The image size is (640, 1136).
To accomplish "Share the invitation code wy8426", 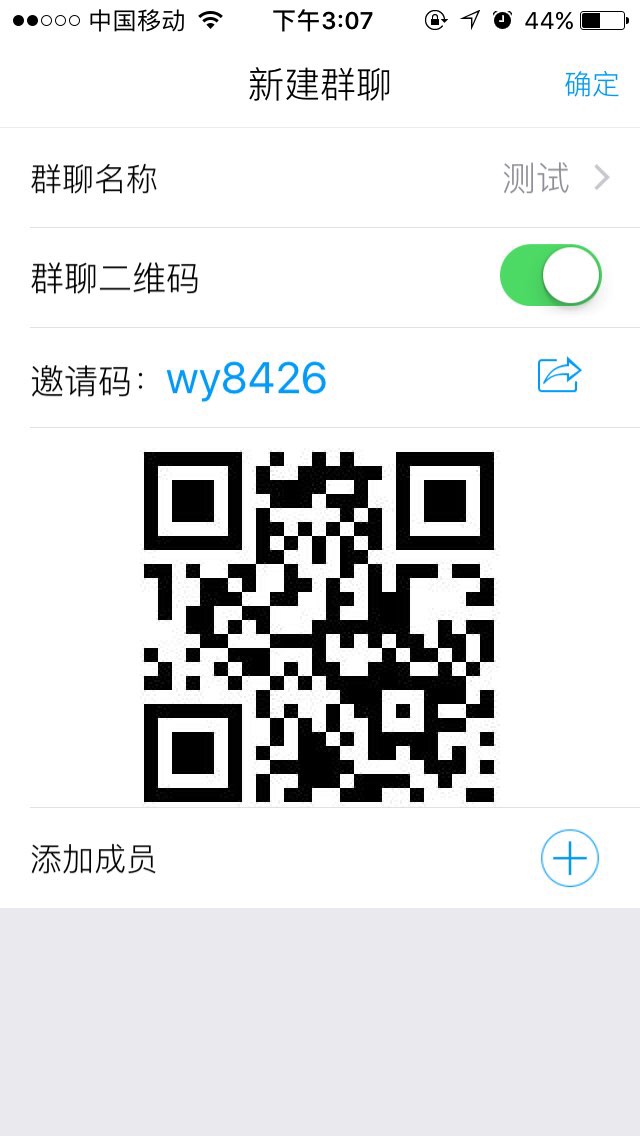I will (559, 375).
